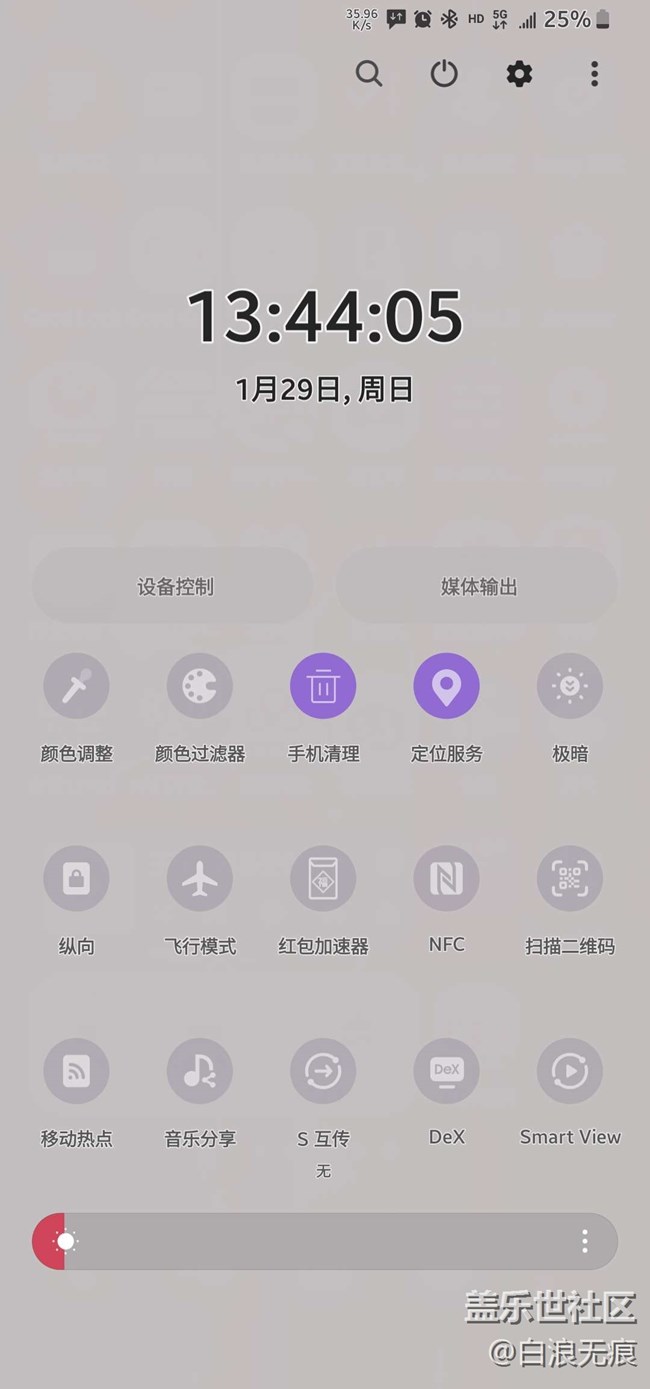Enable 颜色过滤器

200,686
